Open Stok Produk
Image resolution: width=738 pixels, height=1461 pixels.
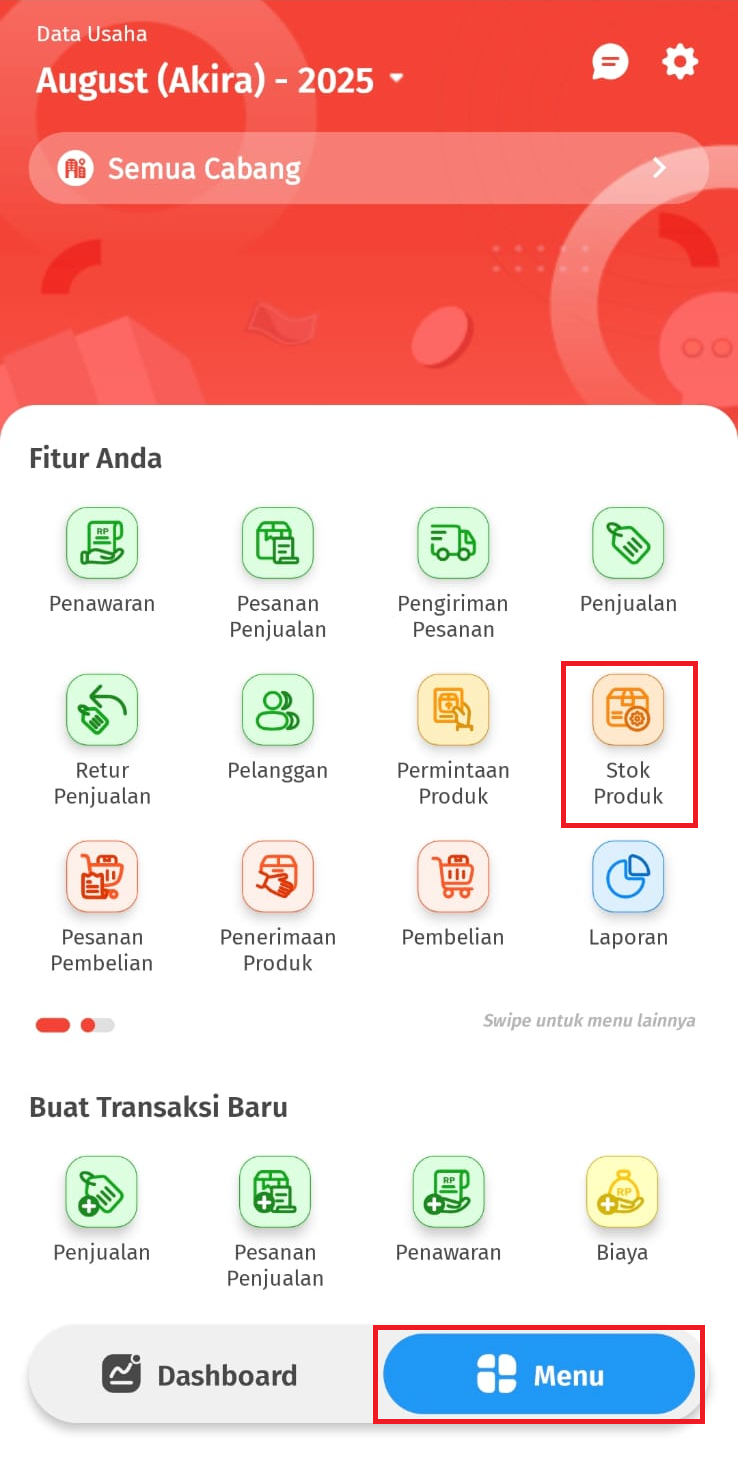coord(628,741)
